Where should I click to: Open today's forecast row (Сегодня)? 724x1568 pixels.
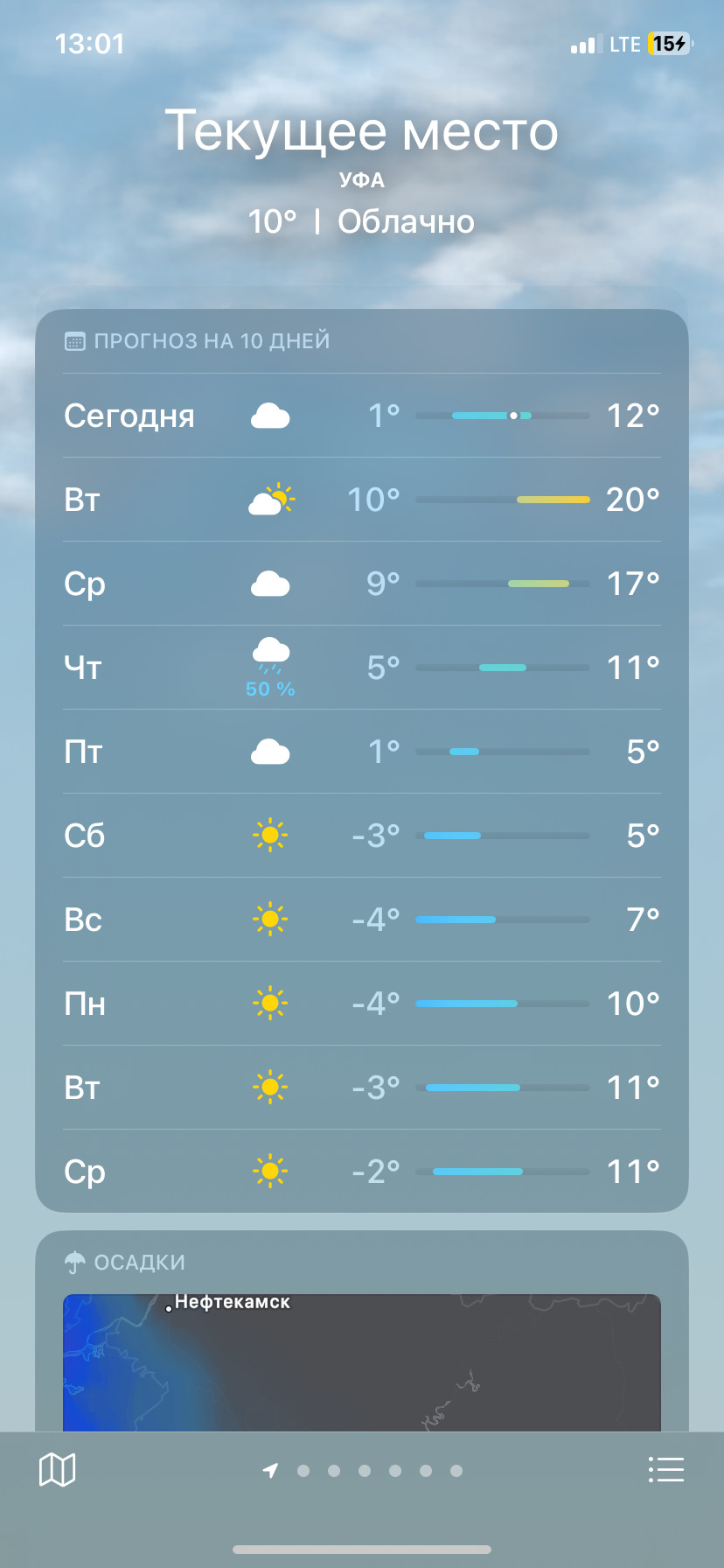[362, 416]
